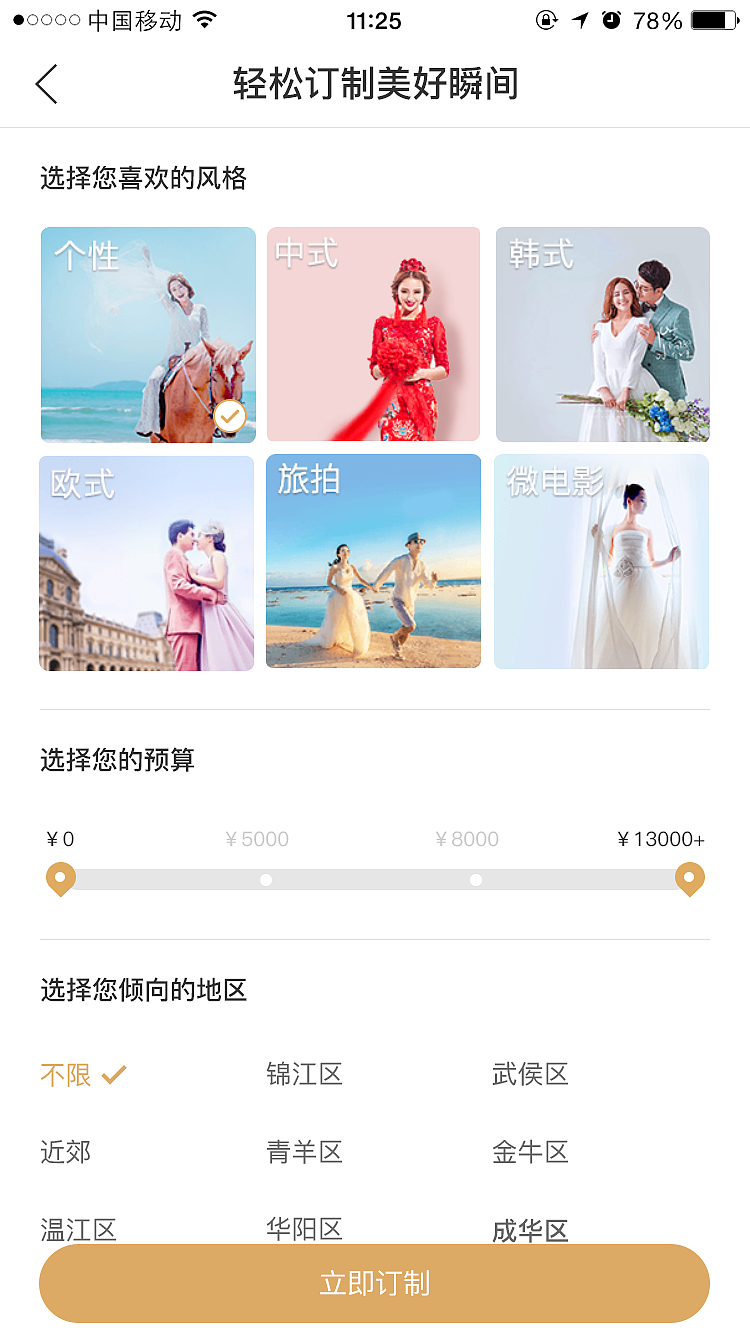
Task: Pick 近郊 as the area
Action: [66, 1152]
